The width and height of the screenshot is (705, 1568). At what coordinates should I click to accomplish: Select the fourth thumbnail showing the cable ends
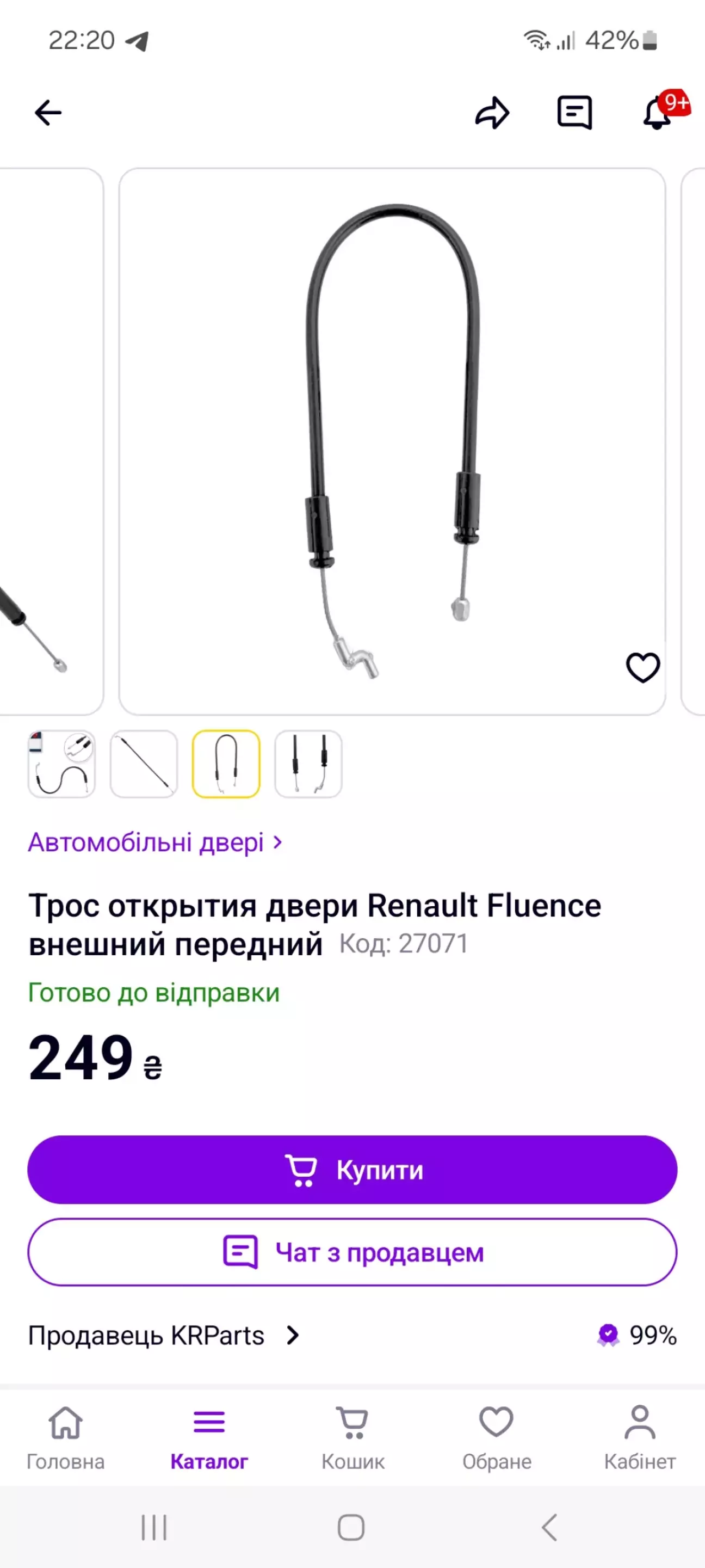(x=308, y=764)
